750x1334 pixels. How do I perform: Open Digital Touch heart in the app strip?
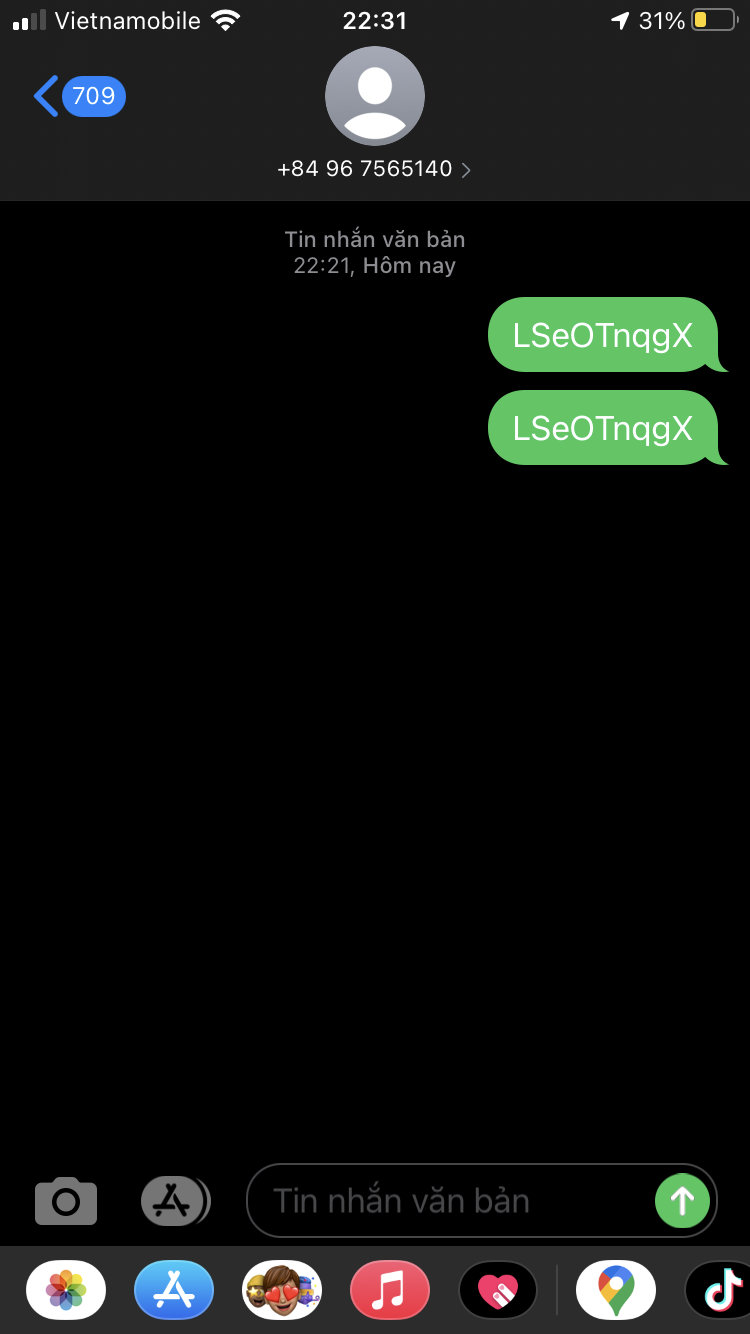498,1290
